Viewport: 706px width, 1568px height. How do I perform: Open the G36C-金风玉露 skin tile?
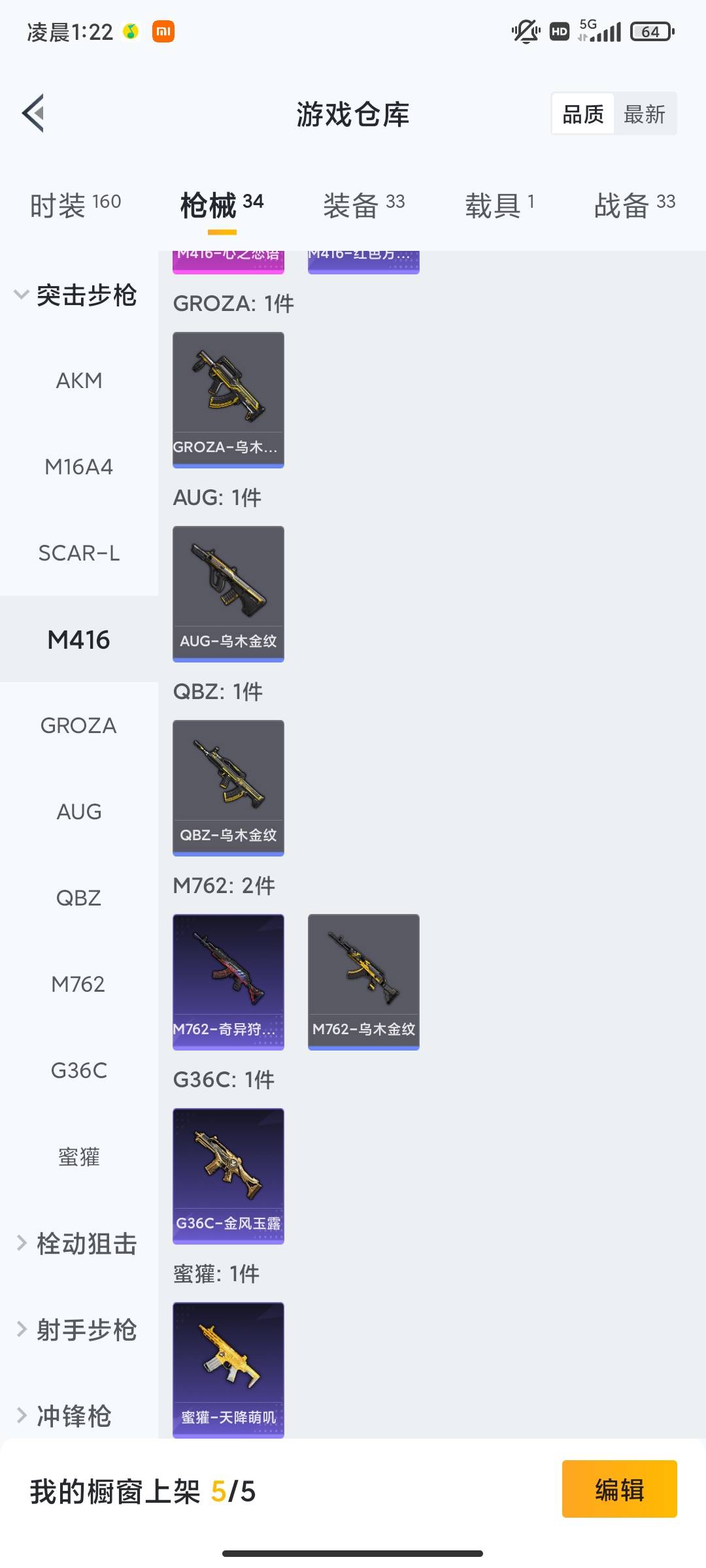pyautogui.click(x=228, y=1175)
